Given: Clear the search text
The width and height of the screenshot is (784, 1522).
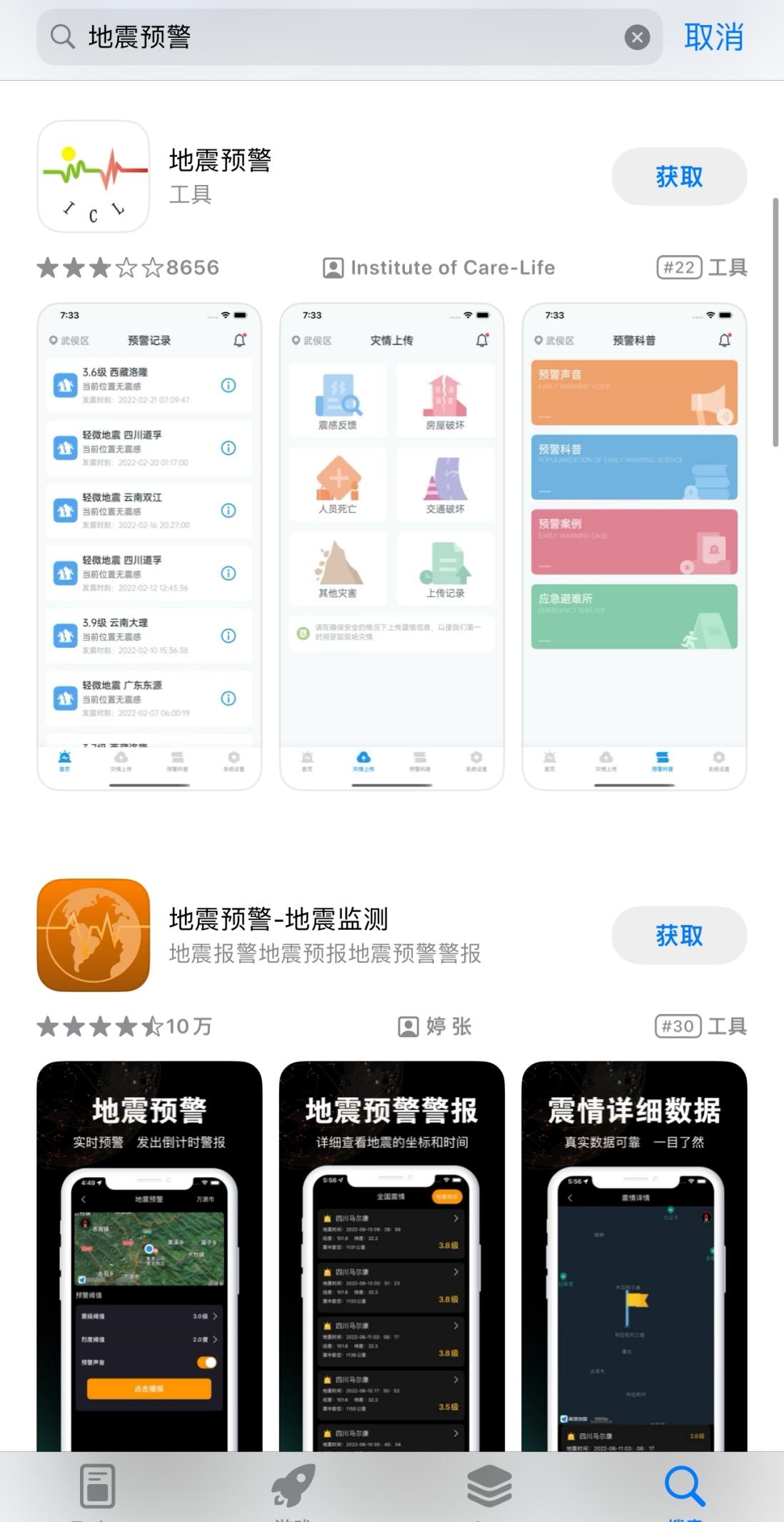Looking at the screenshot, I should (x=637, y=37).
